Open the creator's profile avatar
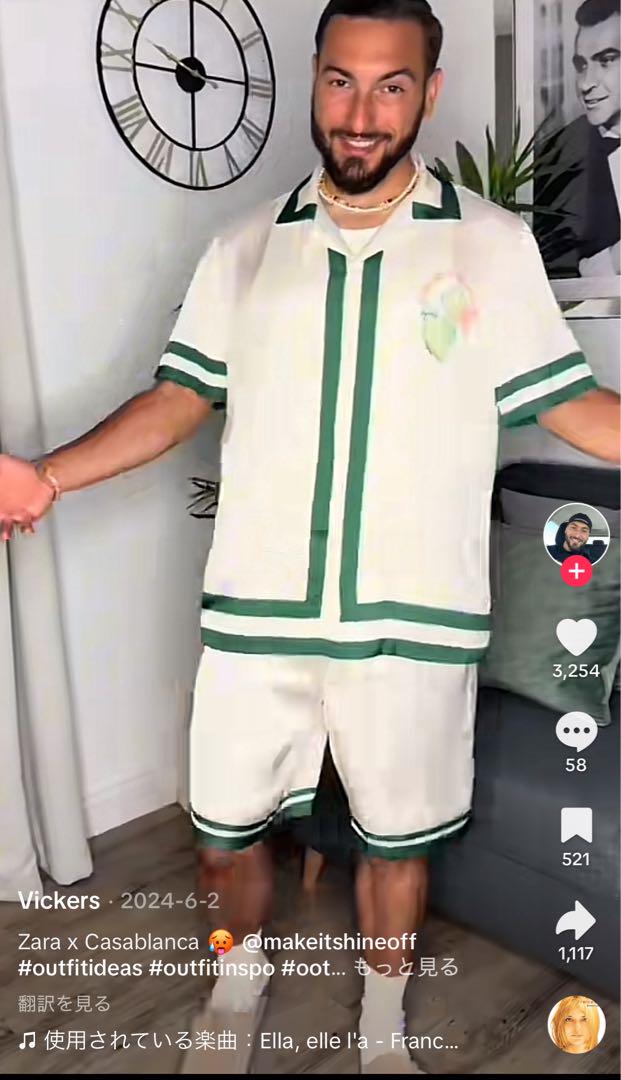The image size is (621, 1080). coord(576,536)
